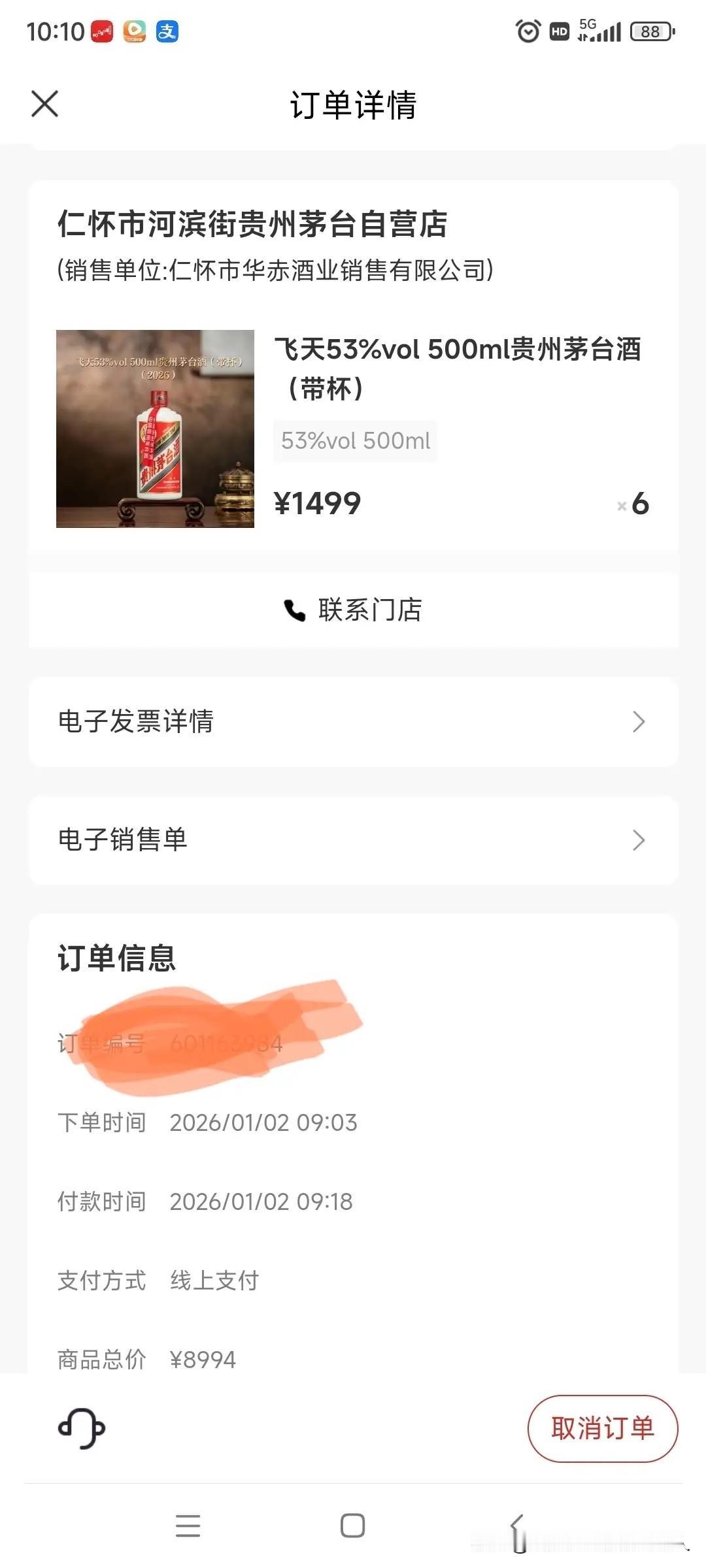Close the 订单详情 page with the X

[x=44, y=105]
